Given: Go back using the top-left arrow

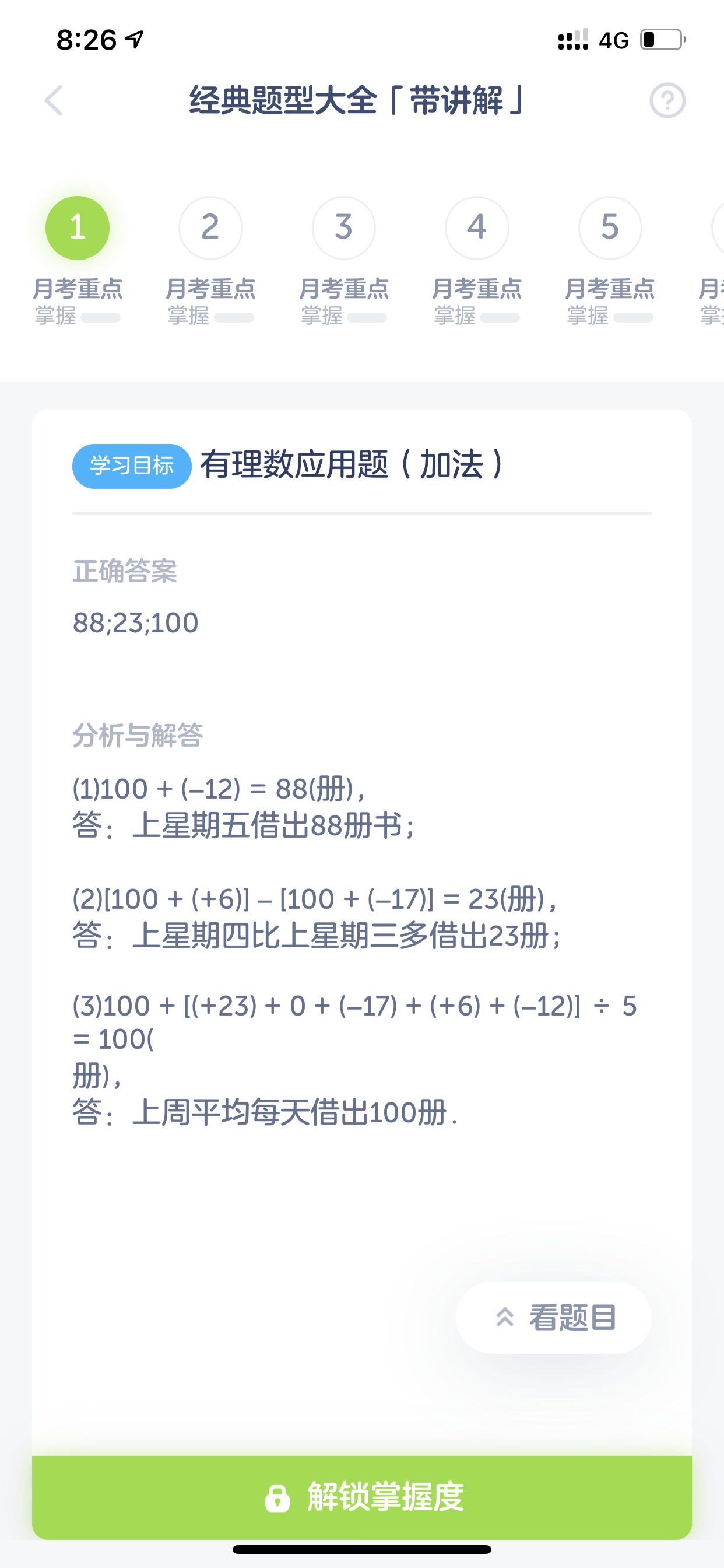Looking at the screenshot, I should [54, 100].
